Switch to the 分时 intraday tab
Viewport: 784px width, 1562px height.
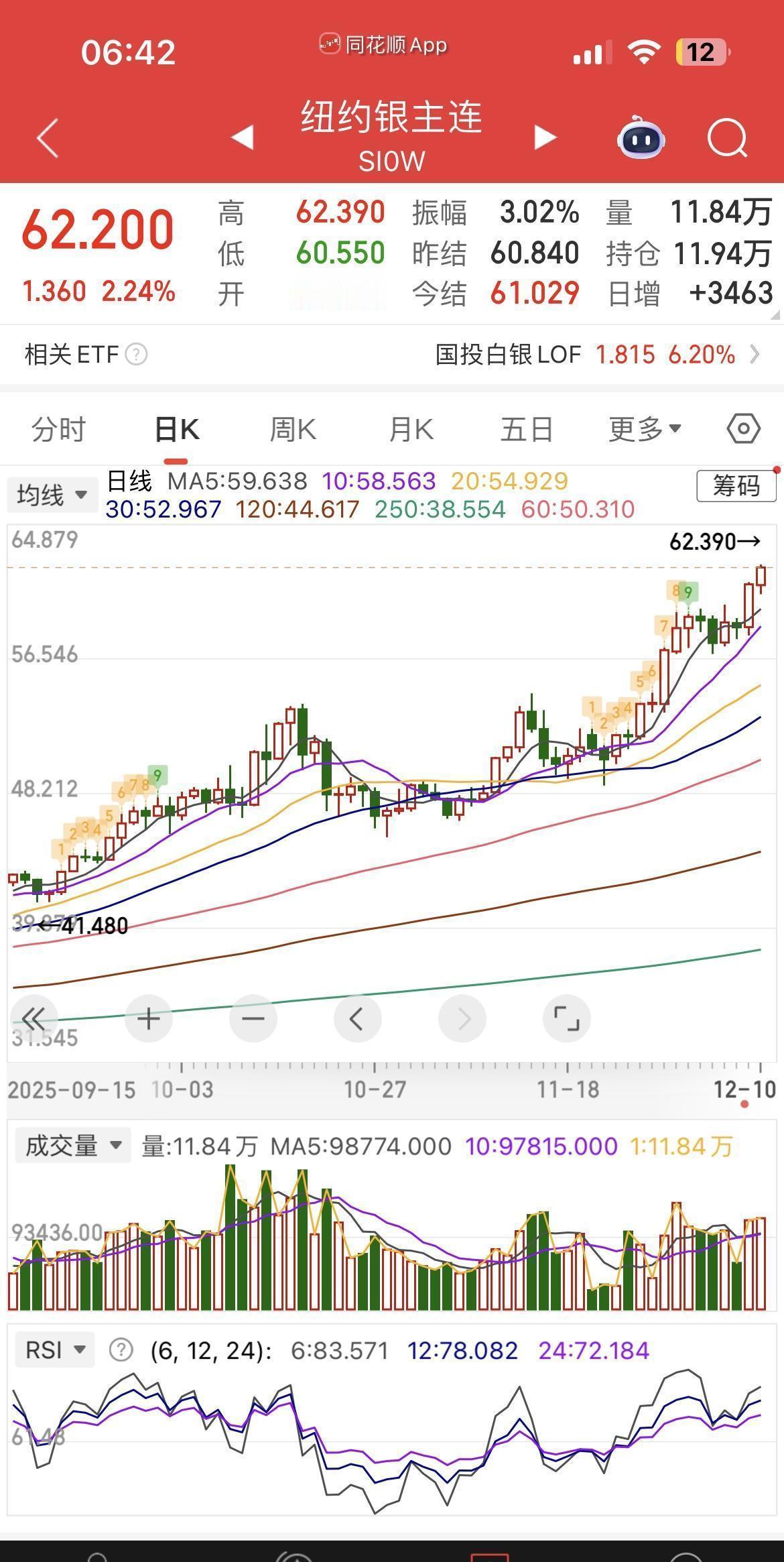point(59,428)
